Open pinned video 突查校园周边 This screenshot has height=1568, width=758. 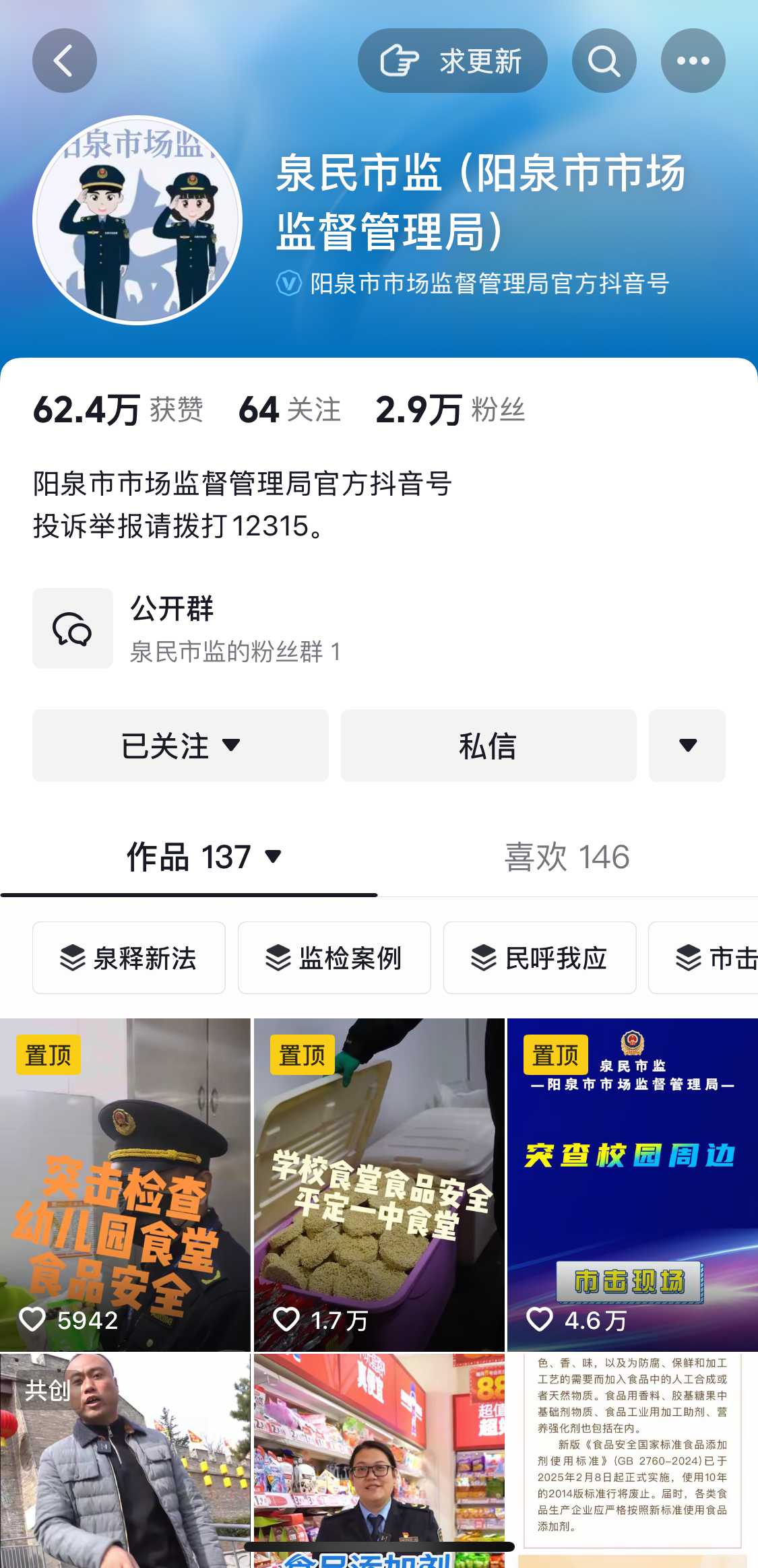click(x=632, y=1184)
